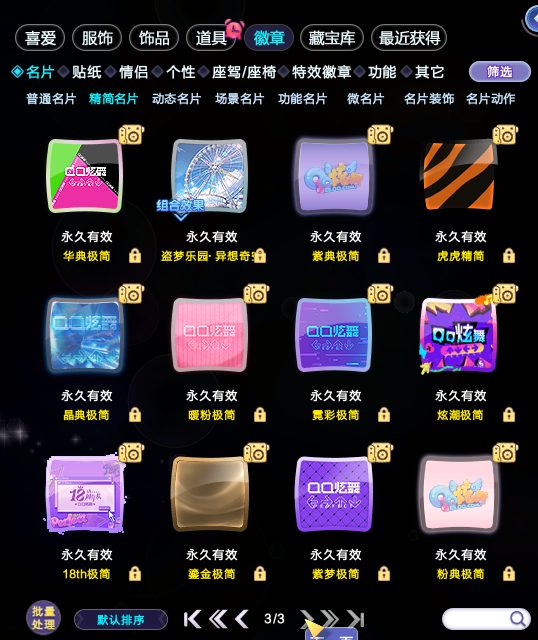The image size is (538, 640).
Task: Tap the lock icon beside 晶典极简
Action: point(135,415)
